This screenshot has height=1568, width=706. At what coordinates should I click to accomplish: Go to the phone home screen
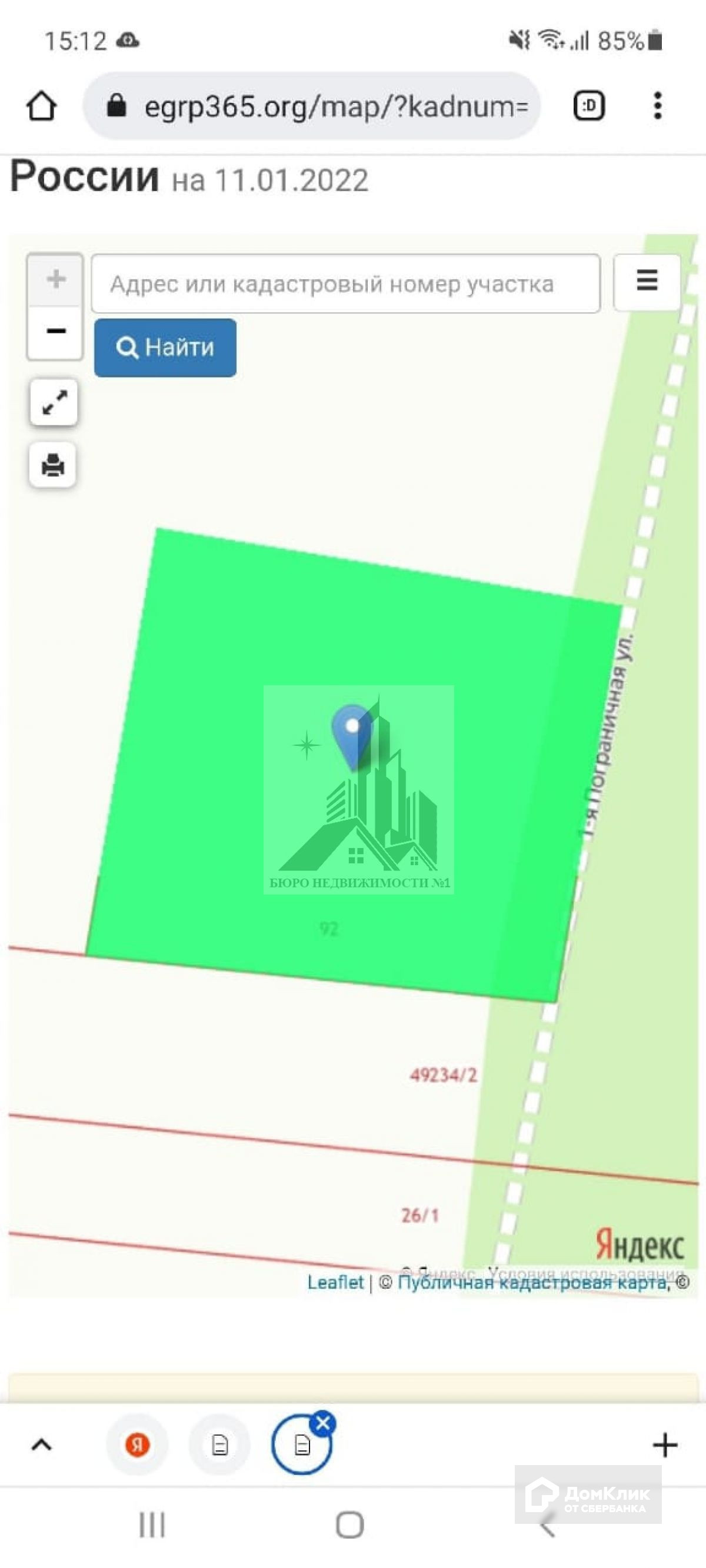(x=349, y=1525)
